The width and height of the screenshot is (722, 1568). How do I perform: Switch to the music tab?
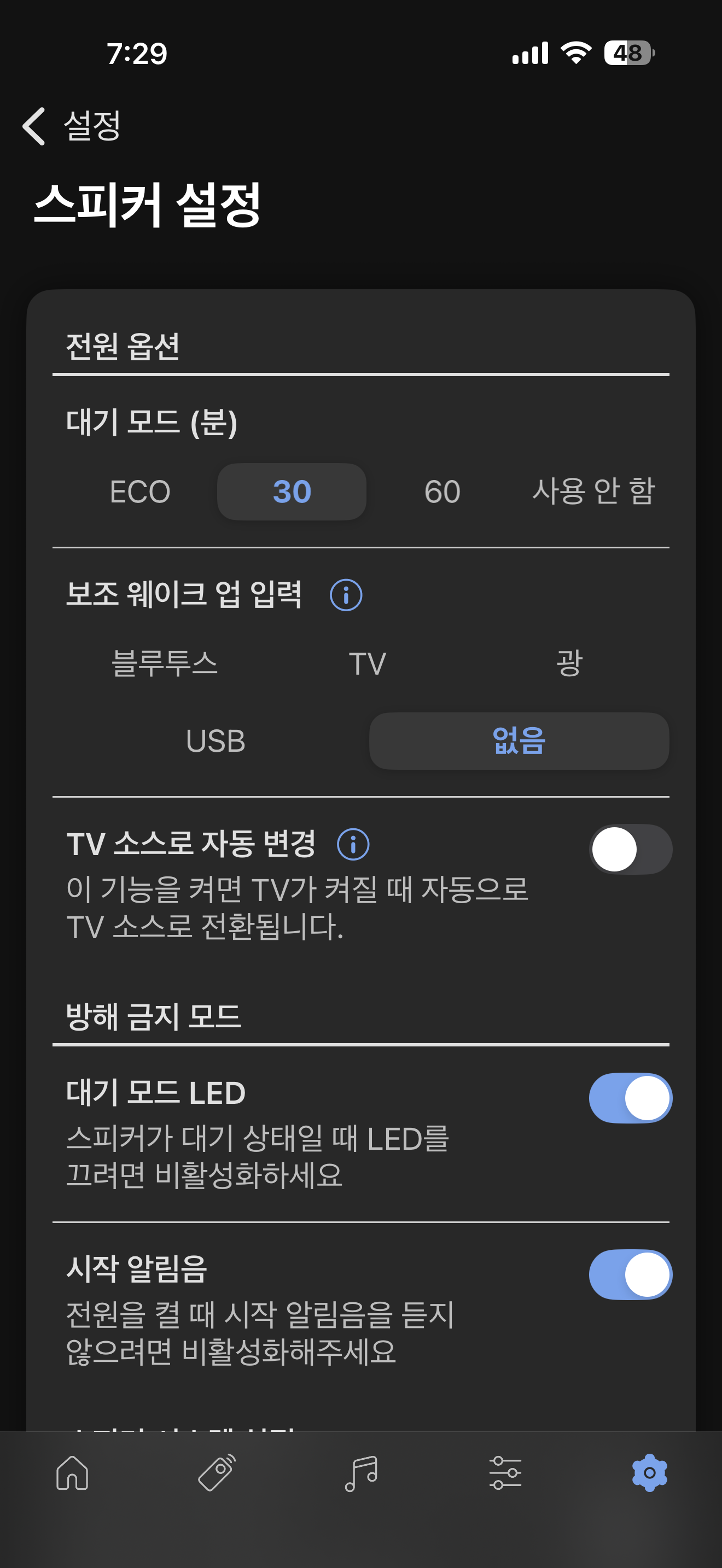(x=361, y=1472)
